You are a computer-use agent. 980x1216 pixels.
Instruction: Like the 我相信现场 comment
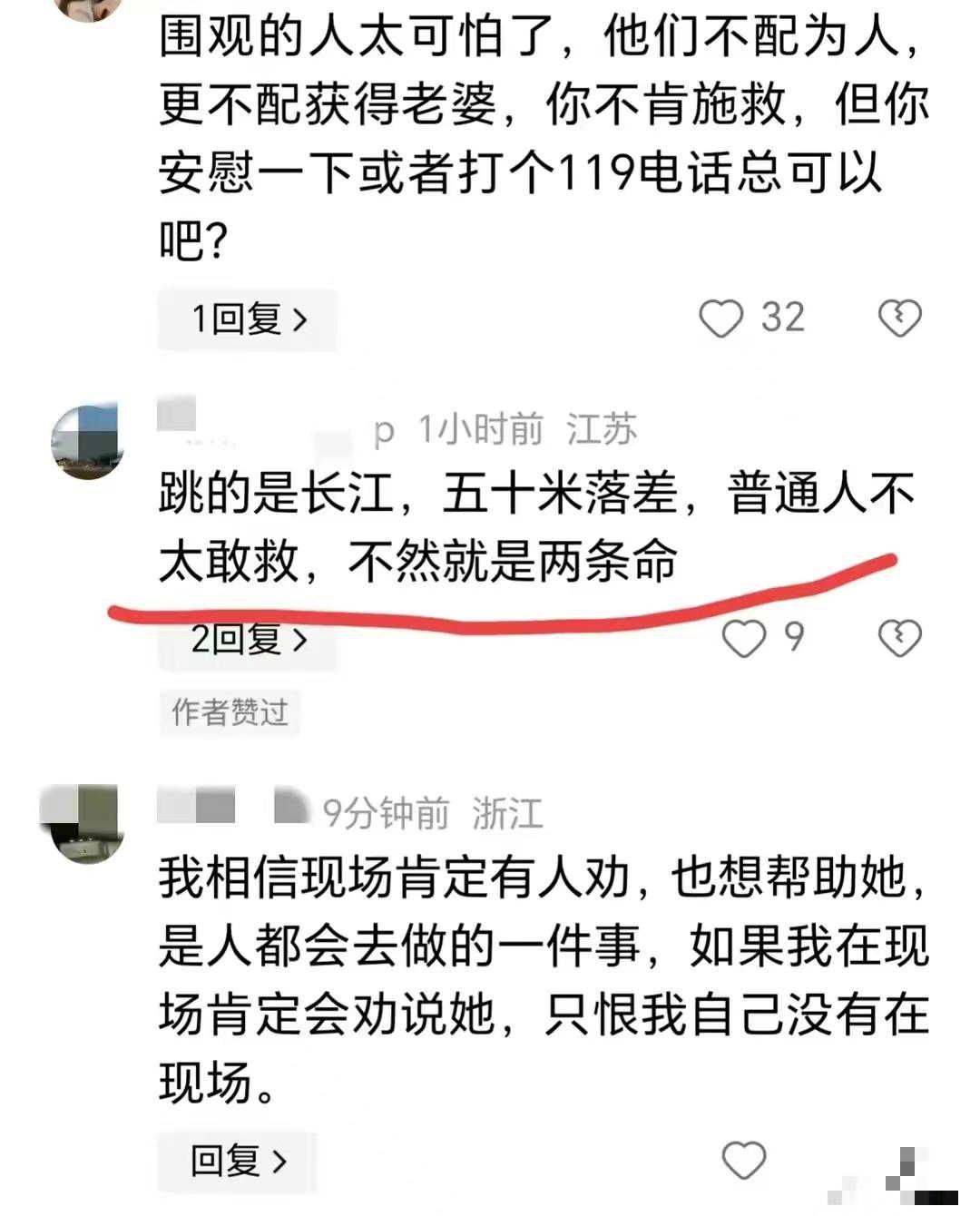[743, 1160]
